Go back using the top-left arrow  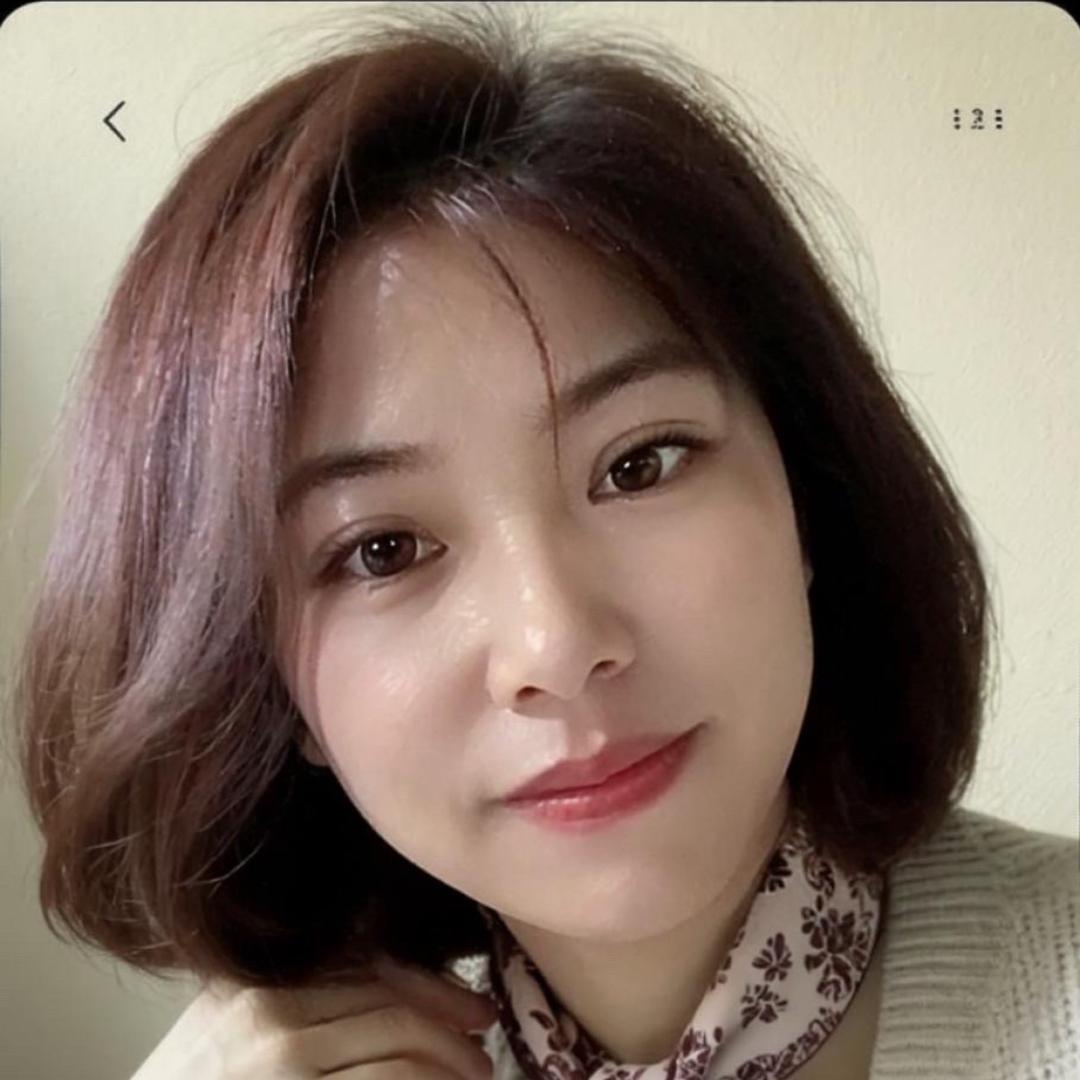115,121
